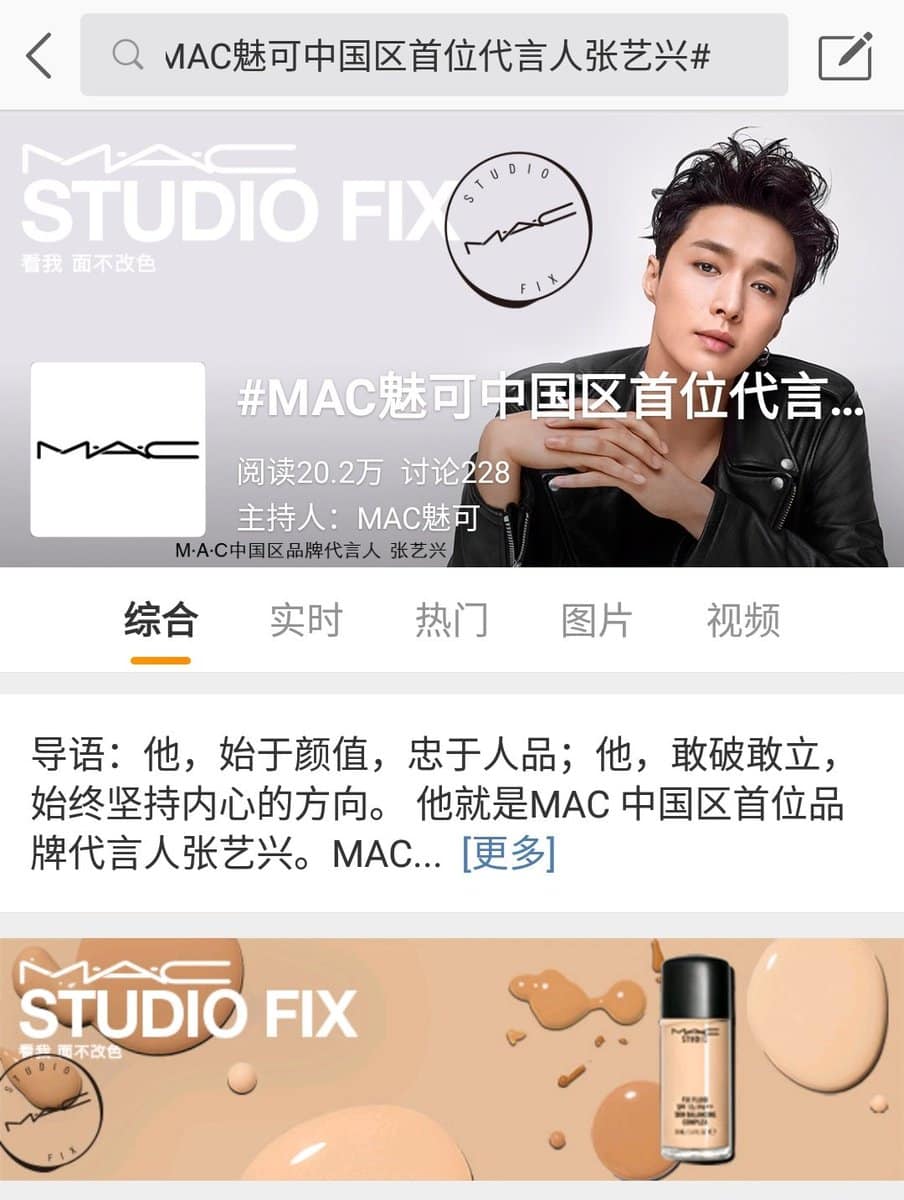Open the host MAC魅可 profile link
The height and width of the screenshot is (1200, 904).
click(418, 518)
